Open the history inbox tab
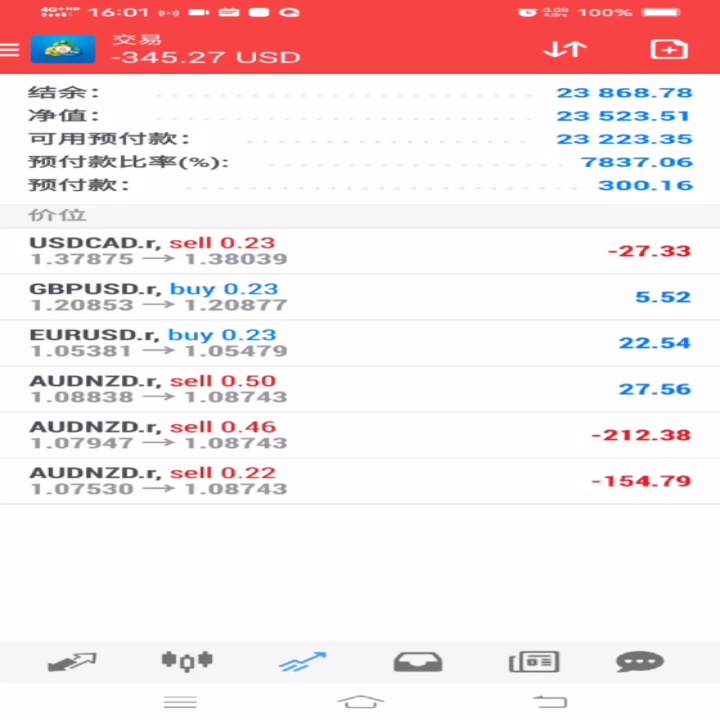 coord(418,662)
